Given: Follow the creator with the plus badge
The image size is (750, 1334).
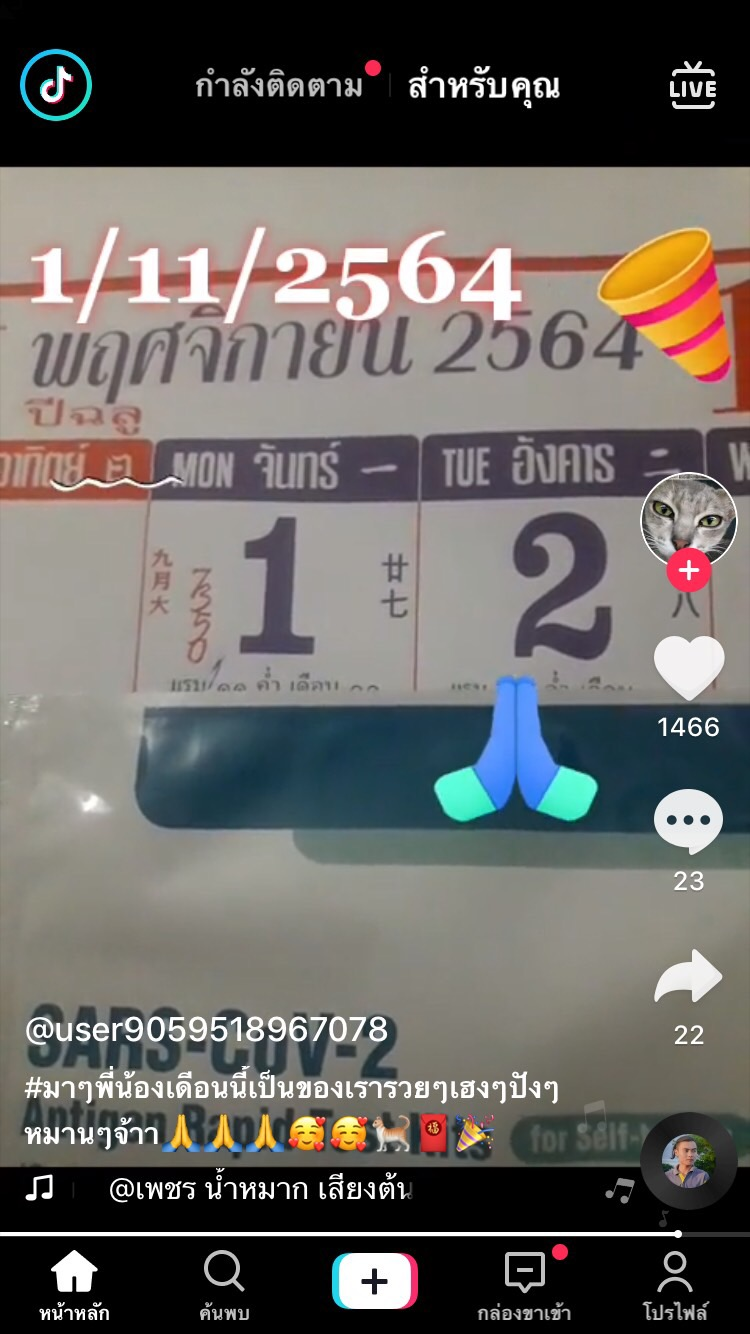Looking at the screenshot, I should pos(688,571).
